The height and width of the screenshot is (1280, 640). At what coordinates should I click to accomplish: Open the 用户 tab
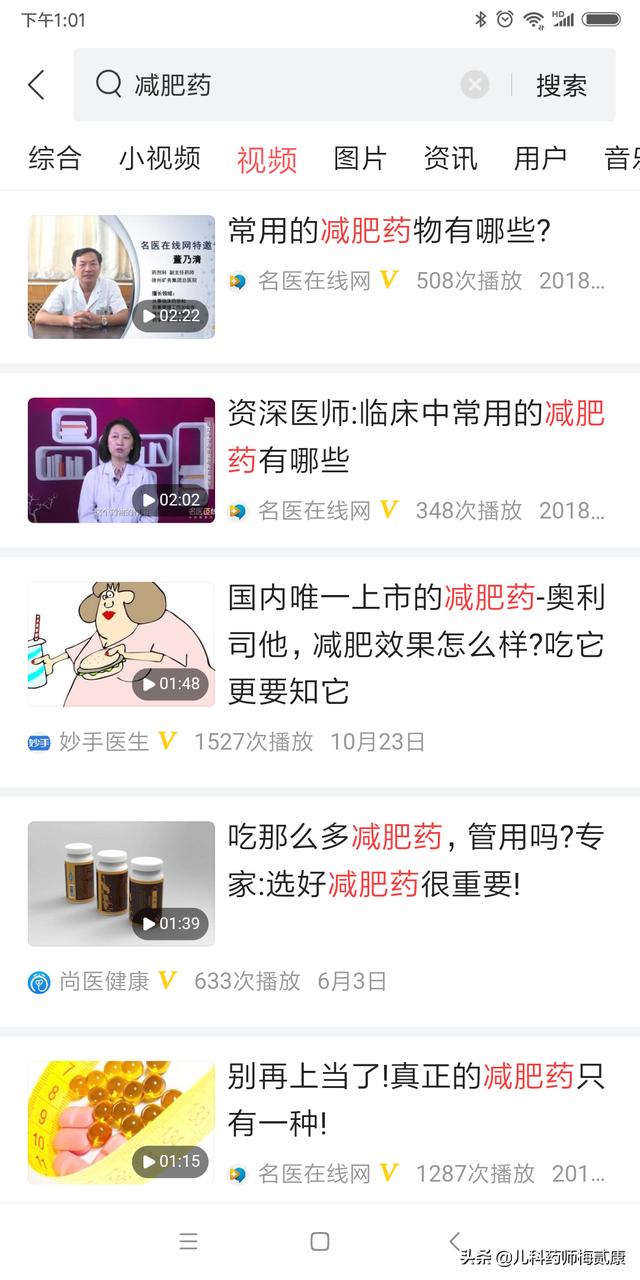pyautogui.click(x=540, y=158)
